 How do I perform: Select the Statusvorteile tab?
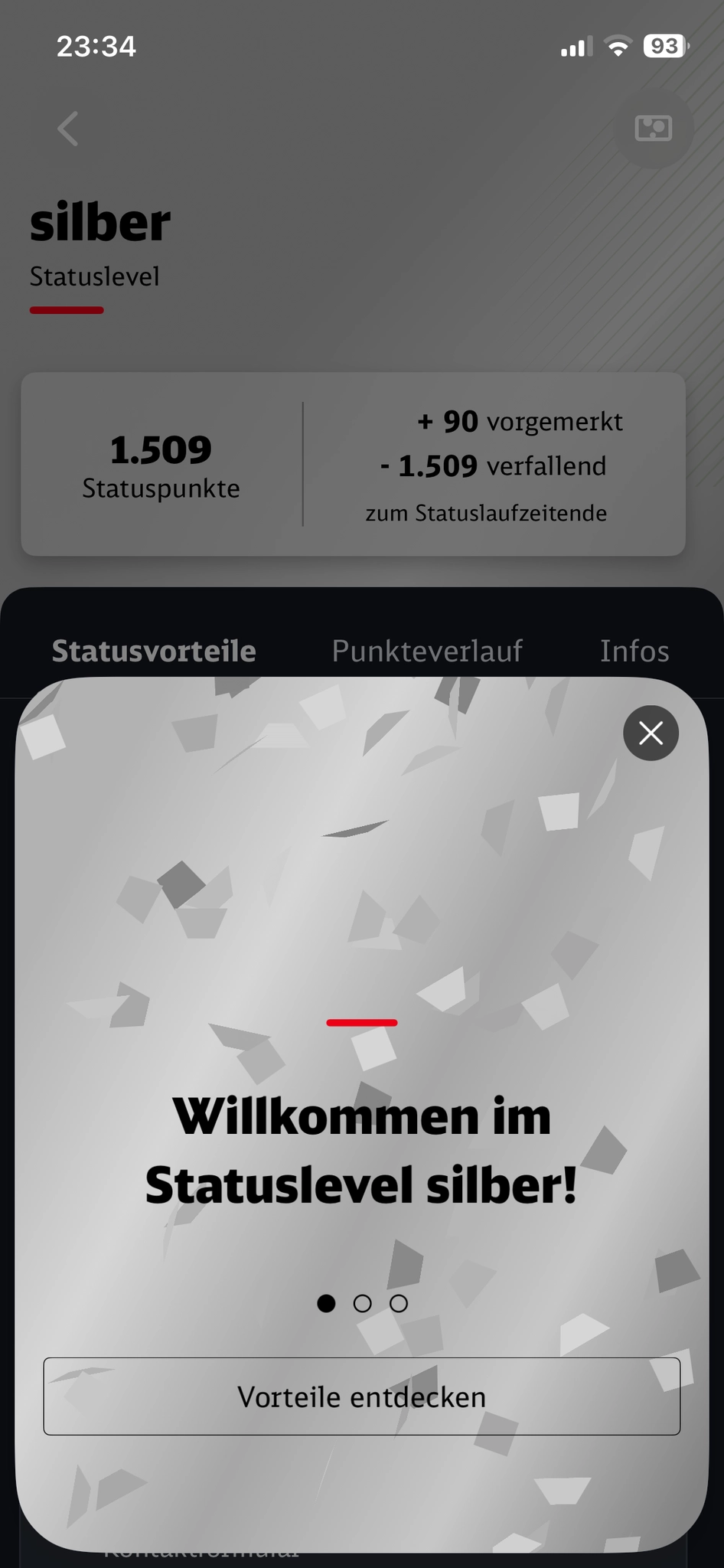pyautogui.click(x=153, y=650)
